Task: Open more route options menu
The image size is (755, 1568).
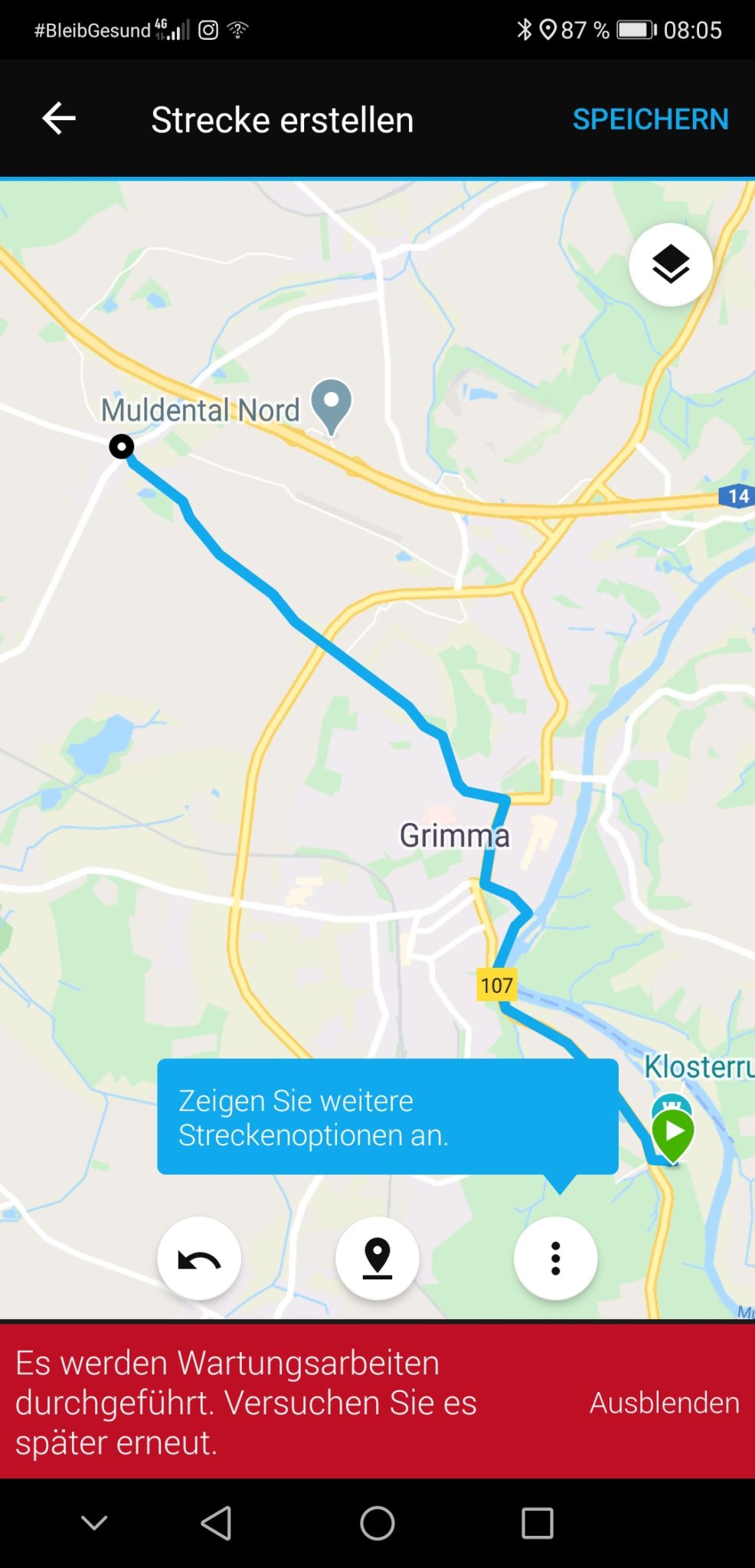Action: pyautogui.click(x=556, y=1259)
